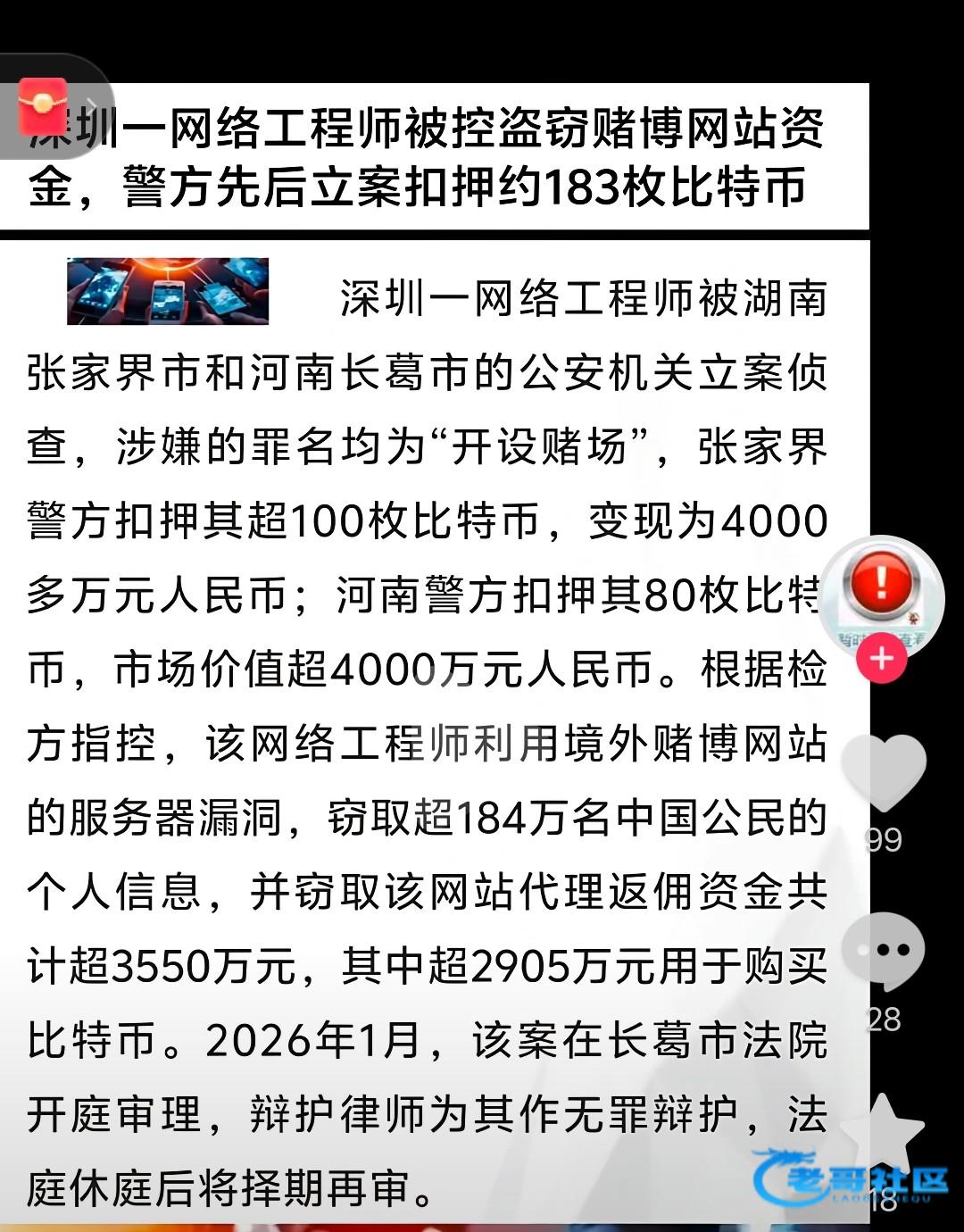
Task: Follow the creator with the plus button
Action: click(x=882, y=659)
